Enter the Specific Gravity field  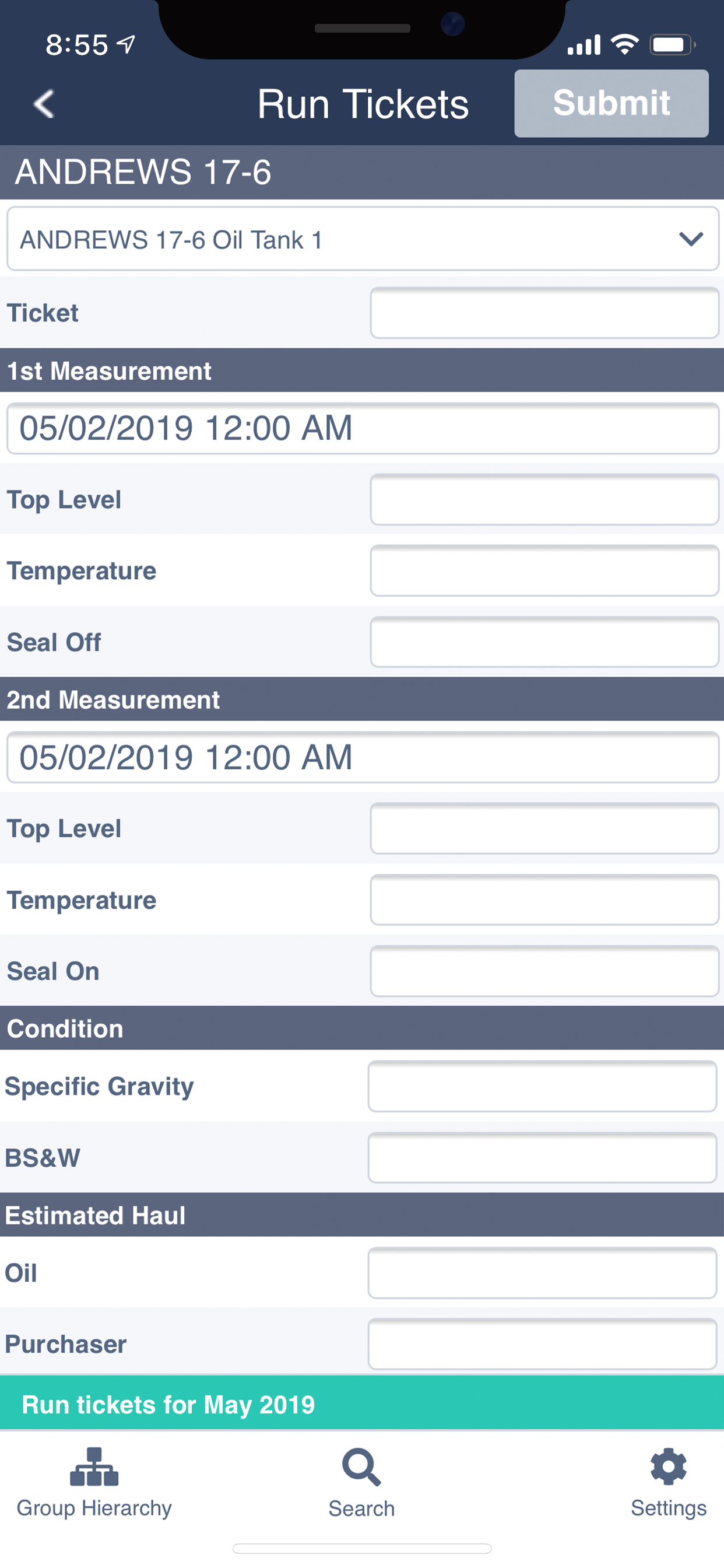pyautogui.click(x=543, y=1087)
